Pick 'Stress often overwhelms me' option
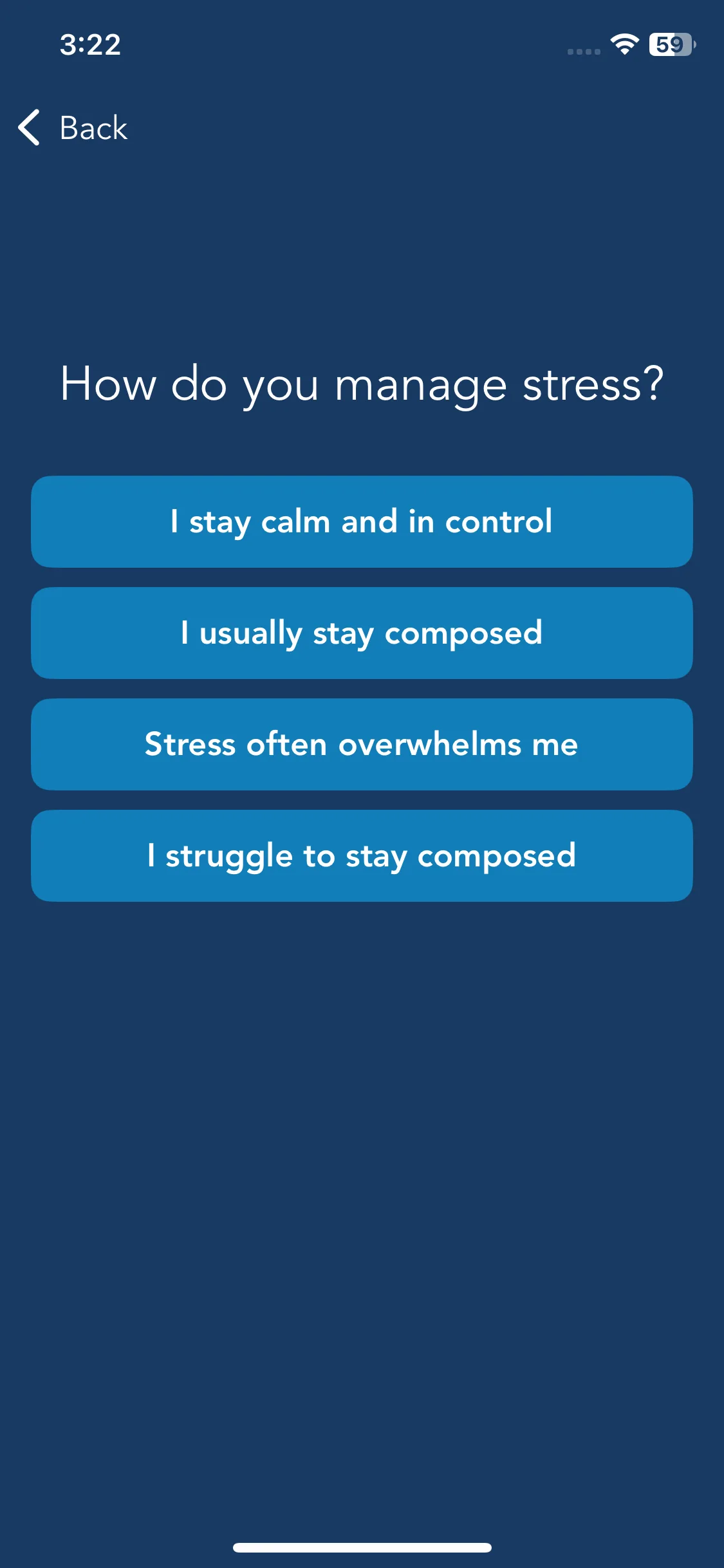The image size is (724, 1568). pyautogui.click(x=362, y=744)
